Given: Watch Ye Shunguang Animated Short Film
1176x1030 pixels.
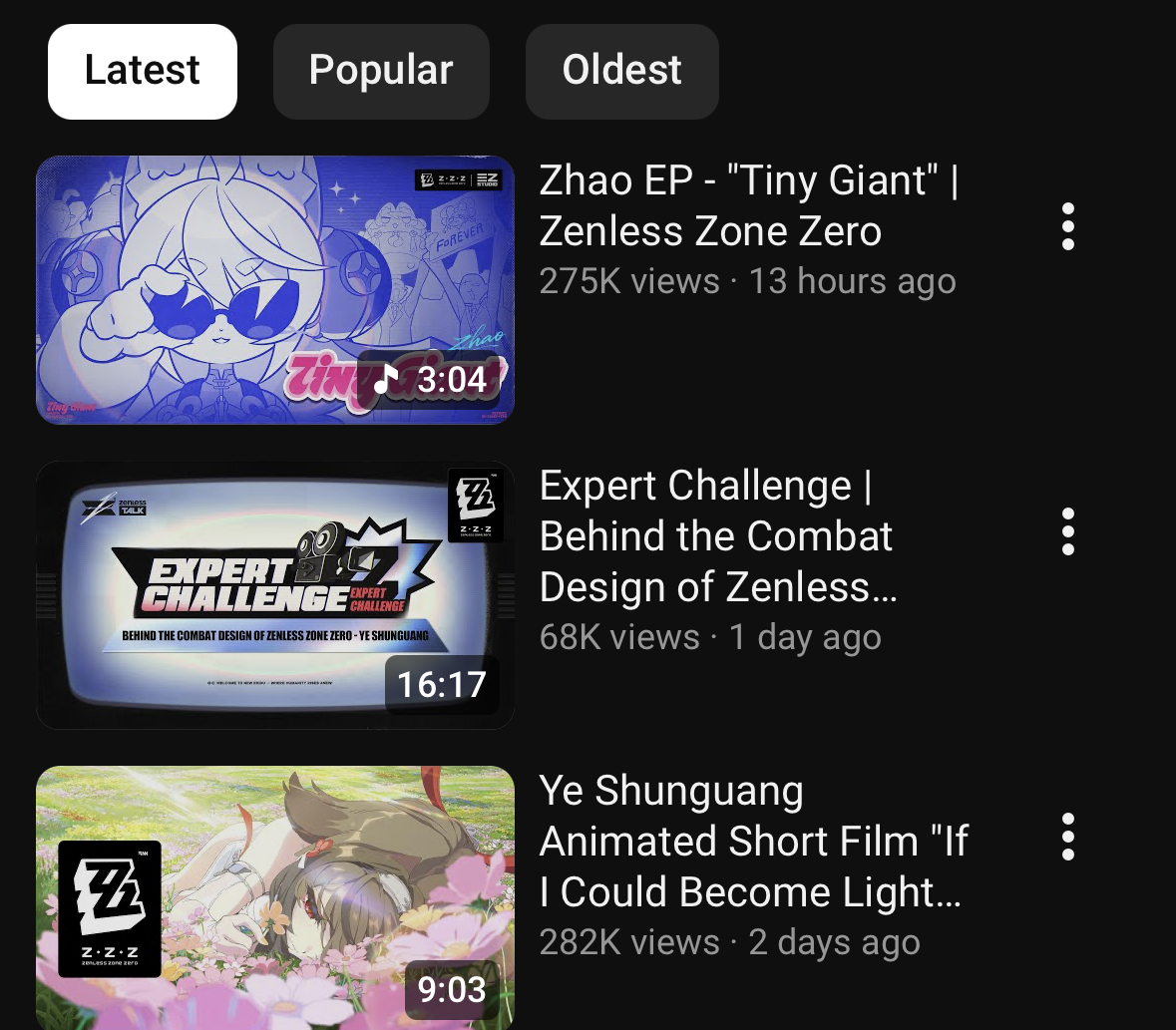Looking at the screenshot, I should click(275, 897).
